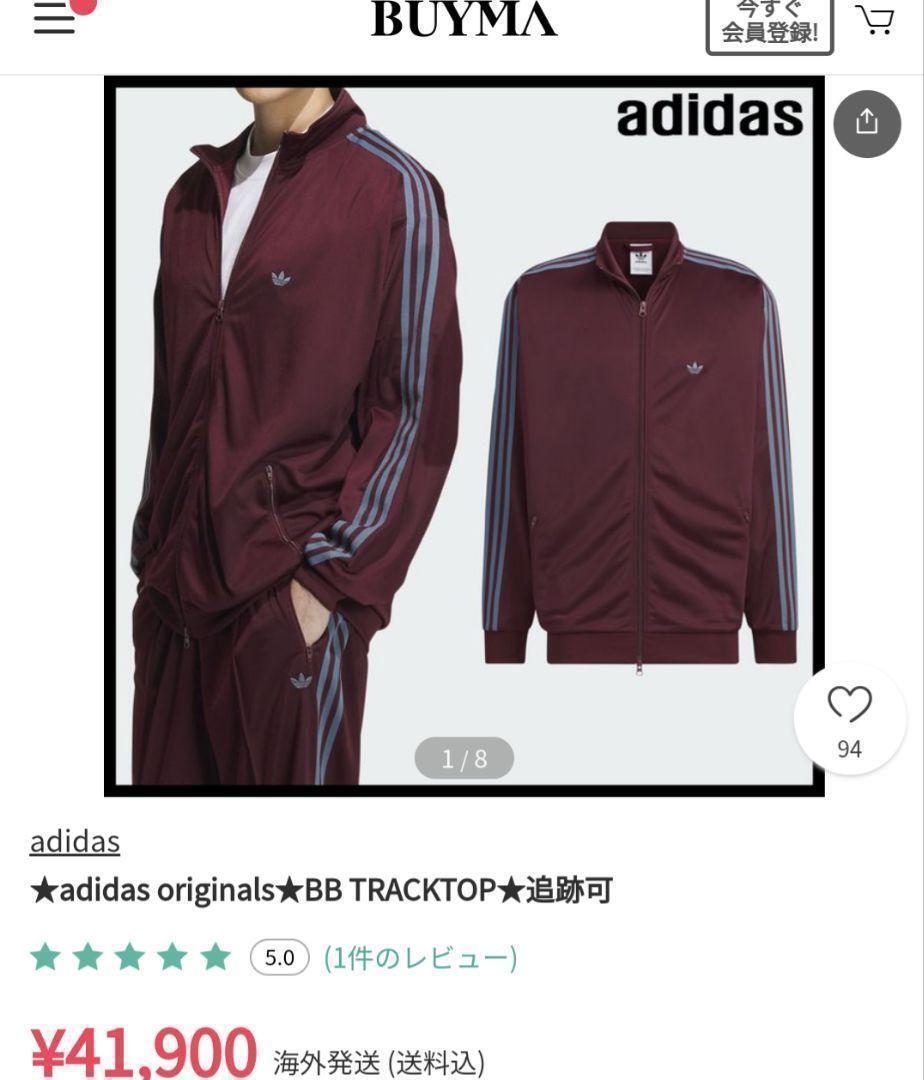Open the track top product photo
Viewport: 924px width, 1080px height.
coord(464,436)
